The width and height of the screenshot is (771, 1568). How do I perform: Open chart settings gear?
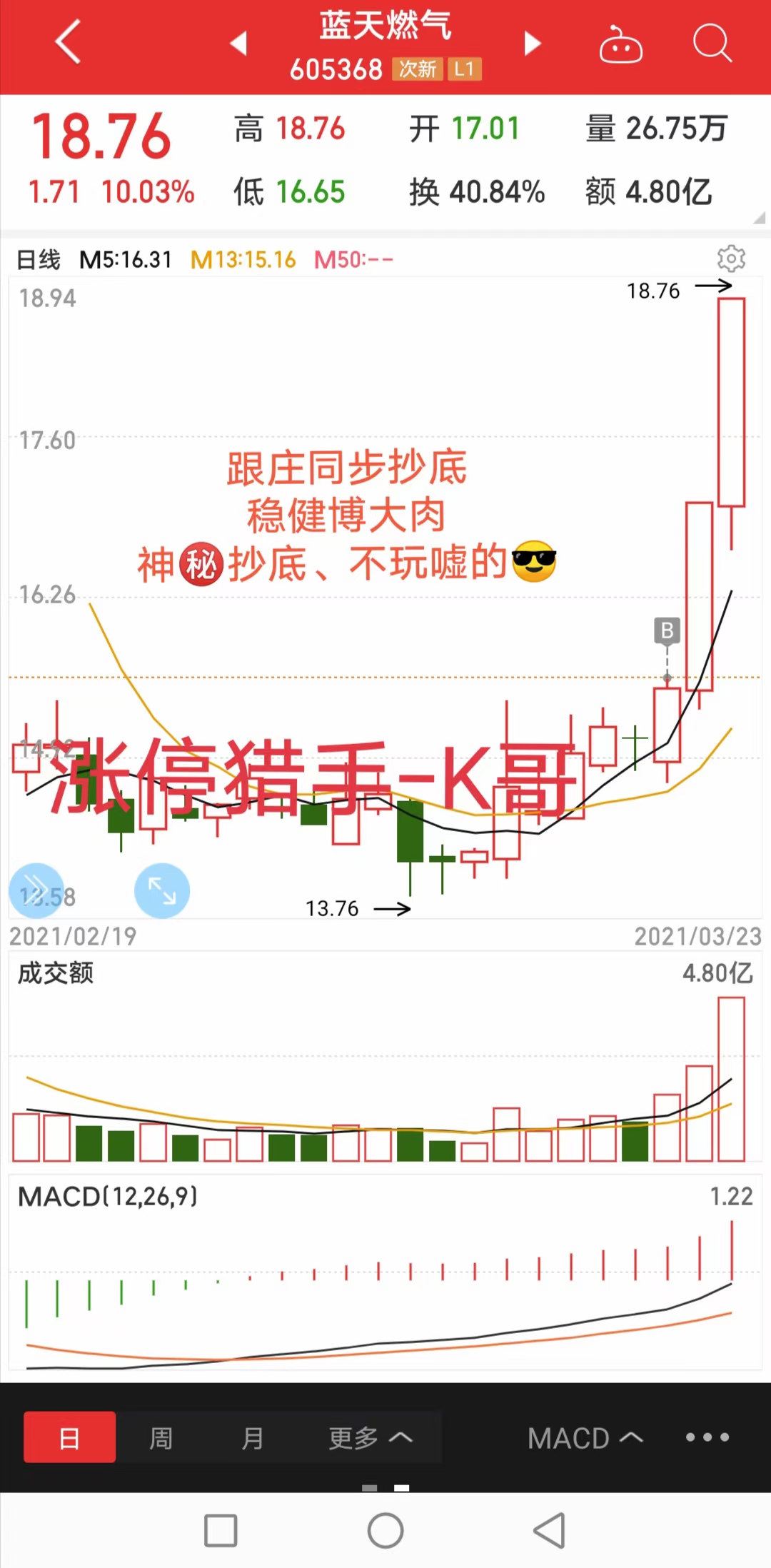(731, 258)
